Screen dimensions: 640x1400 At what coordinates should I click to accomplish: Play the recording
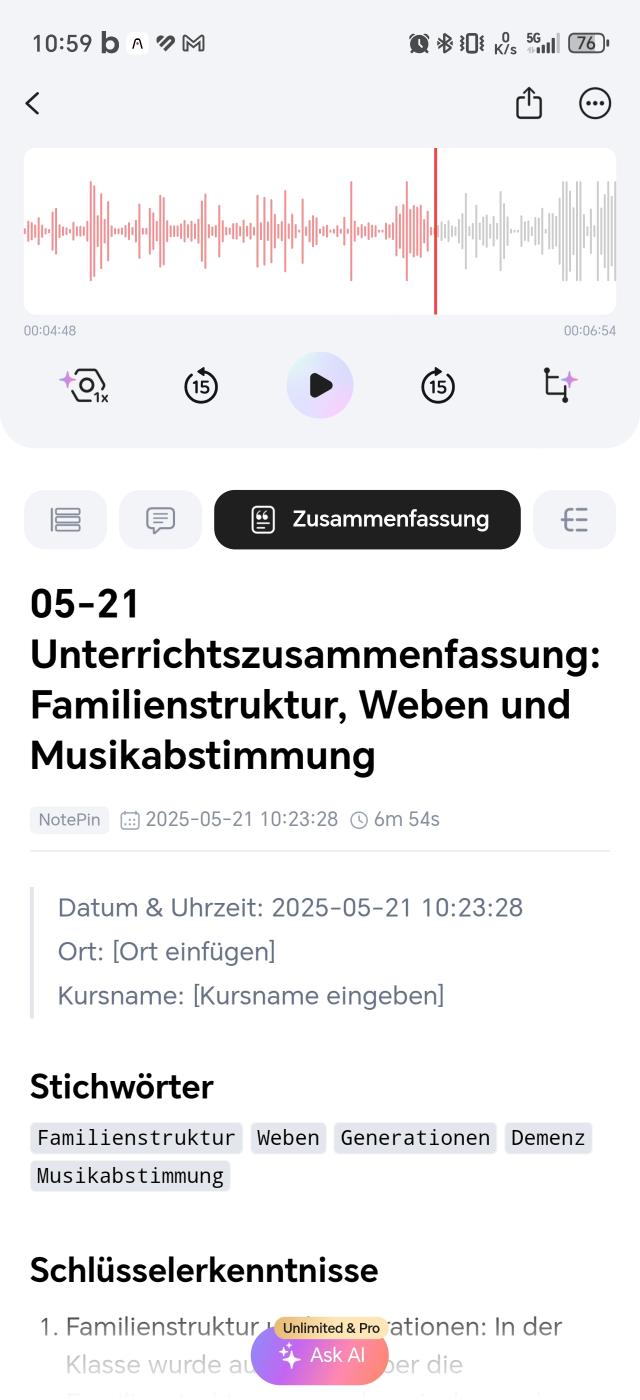320,385
